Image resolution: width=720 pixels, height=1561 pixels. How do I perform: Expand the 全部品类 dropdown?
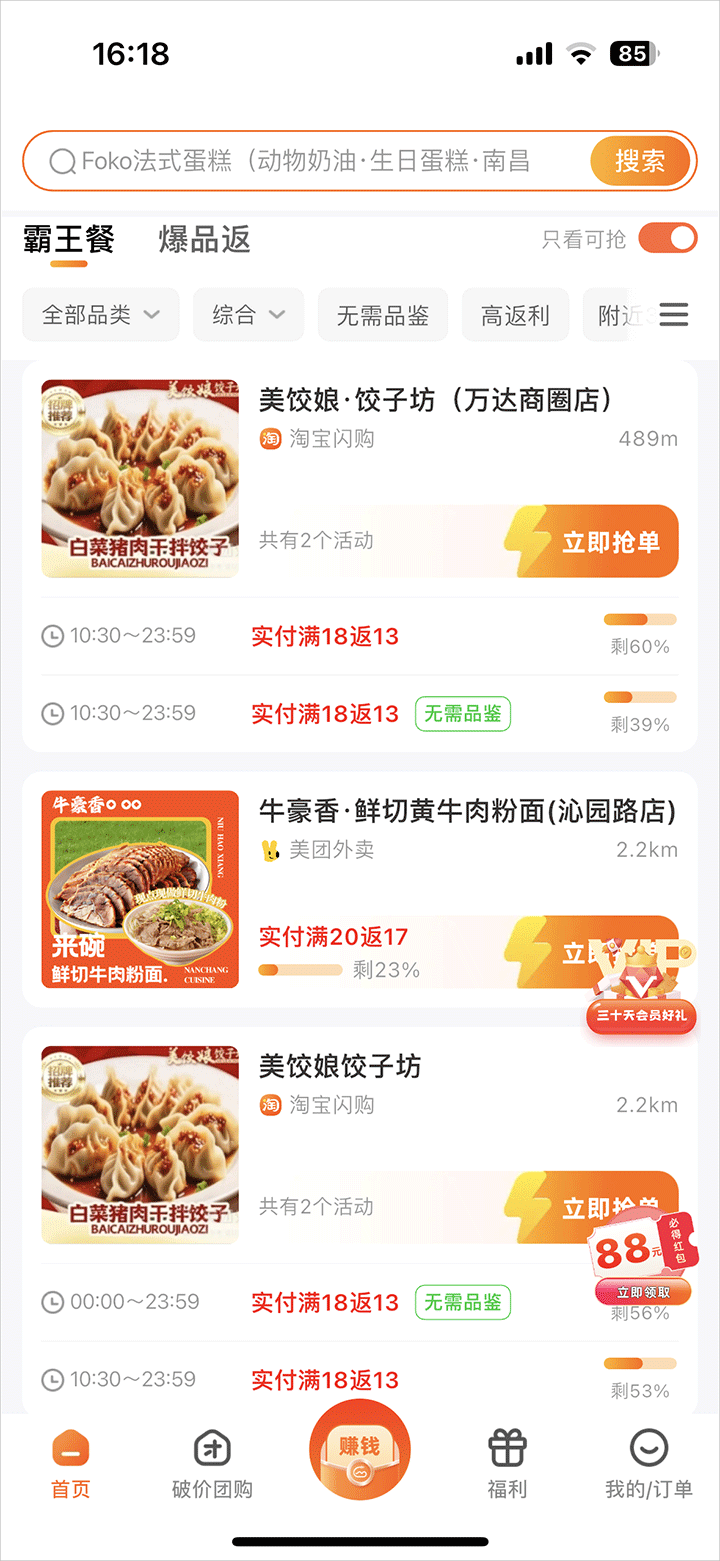click(101, 315)
